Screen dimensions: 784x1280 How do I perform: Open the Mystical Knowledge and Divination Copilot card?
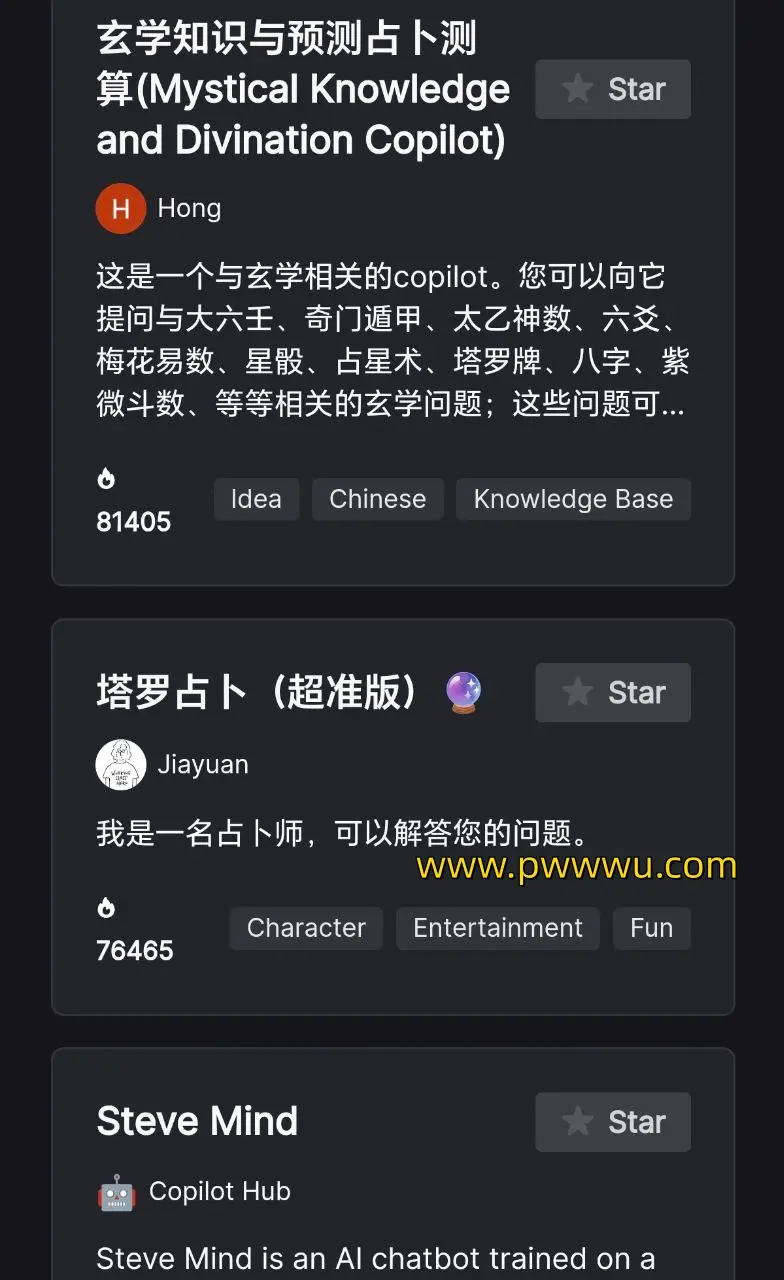pos(302,90)
